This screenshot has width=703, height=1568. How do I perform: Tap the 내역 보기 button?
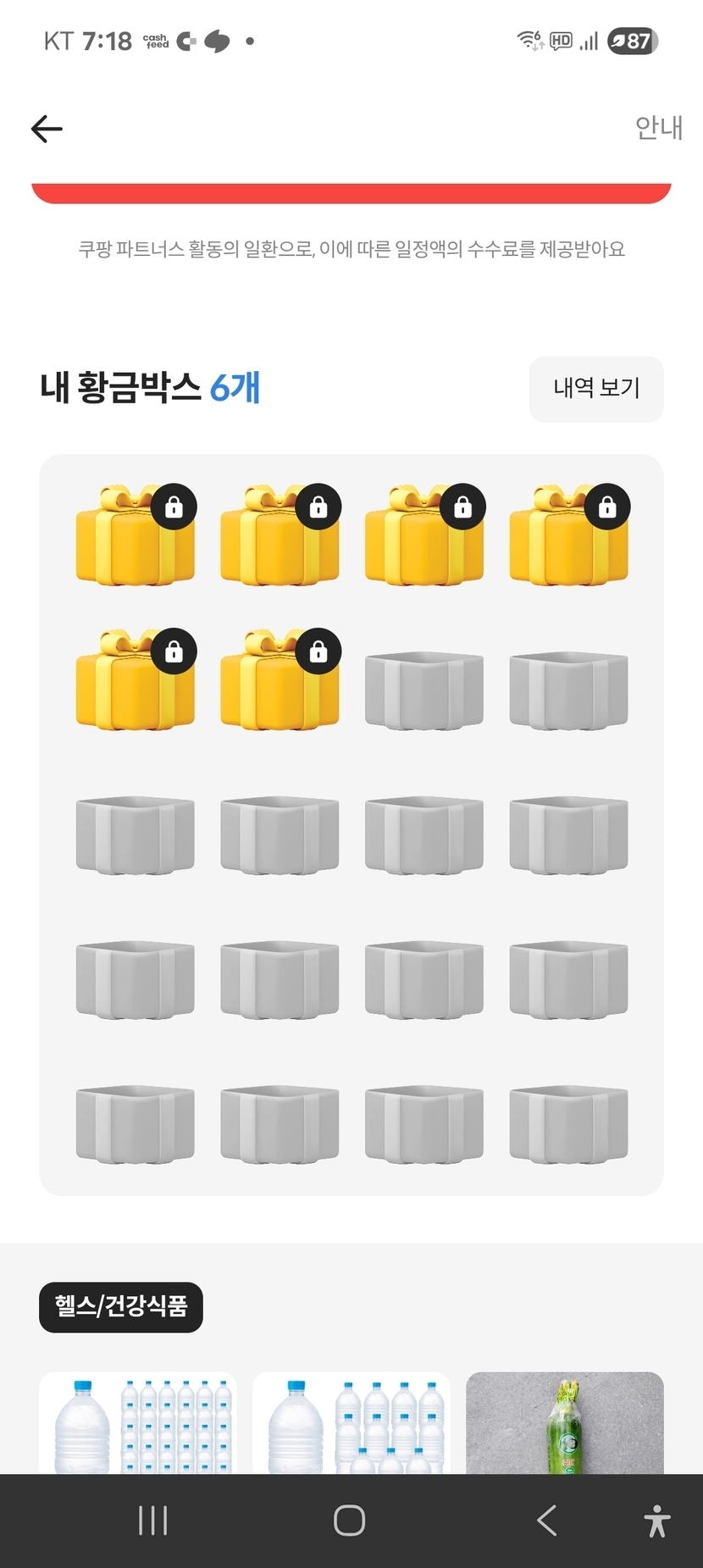[596, 389]
